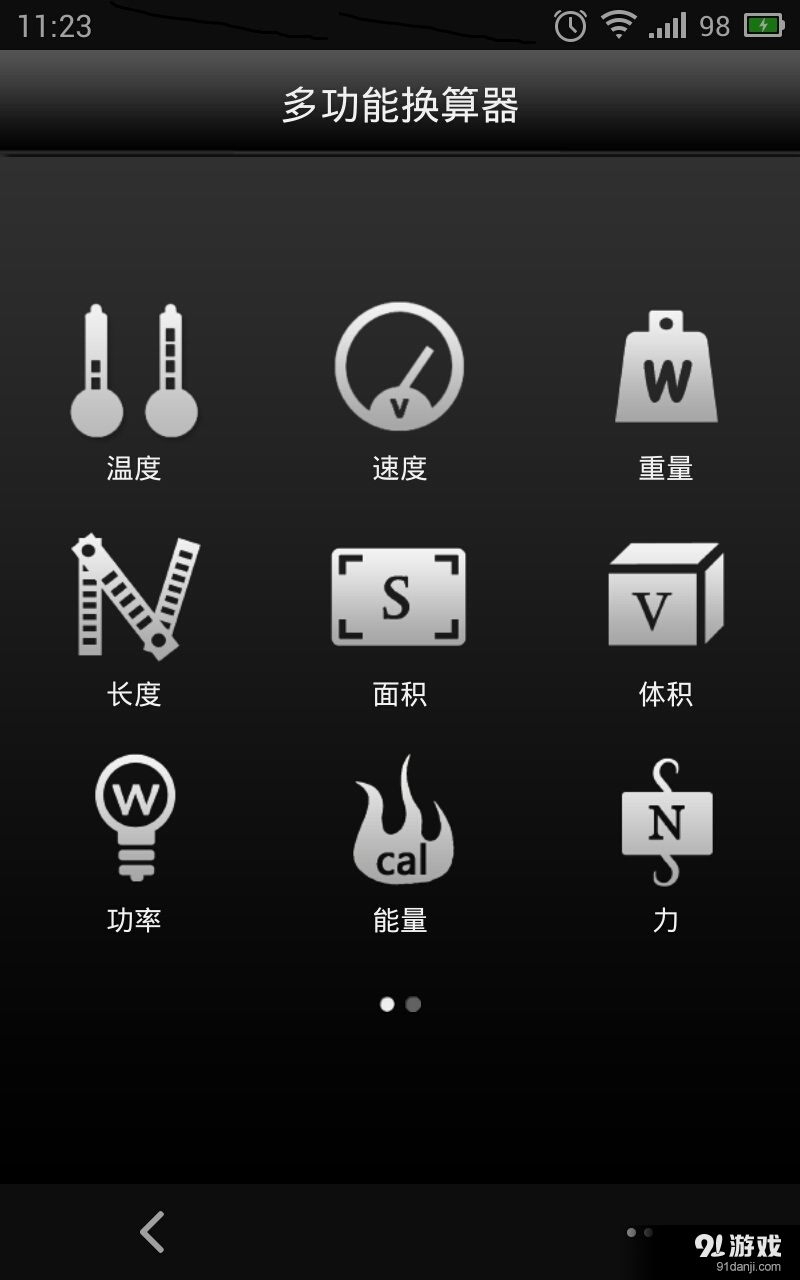Tap the 长度 length ruler icon
This screenshot has height=1280, width=800.
point(133,620)
